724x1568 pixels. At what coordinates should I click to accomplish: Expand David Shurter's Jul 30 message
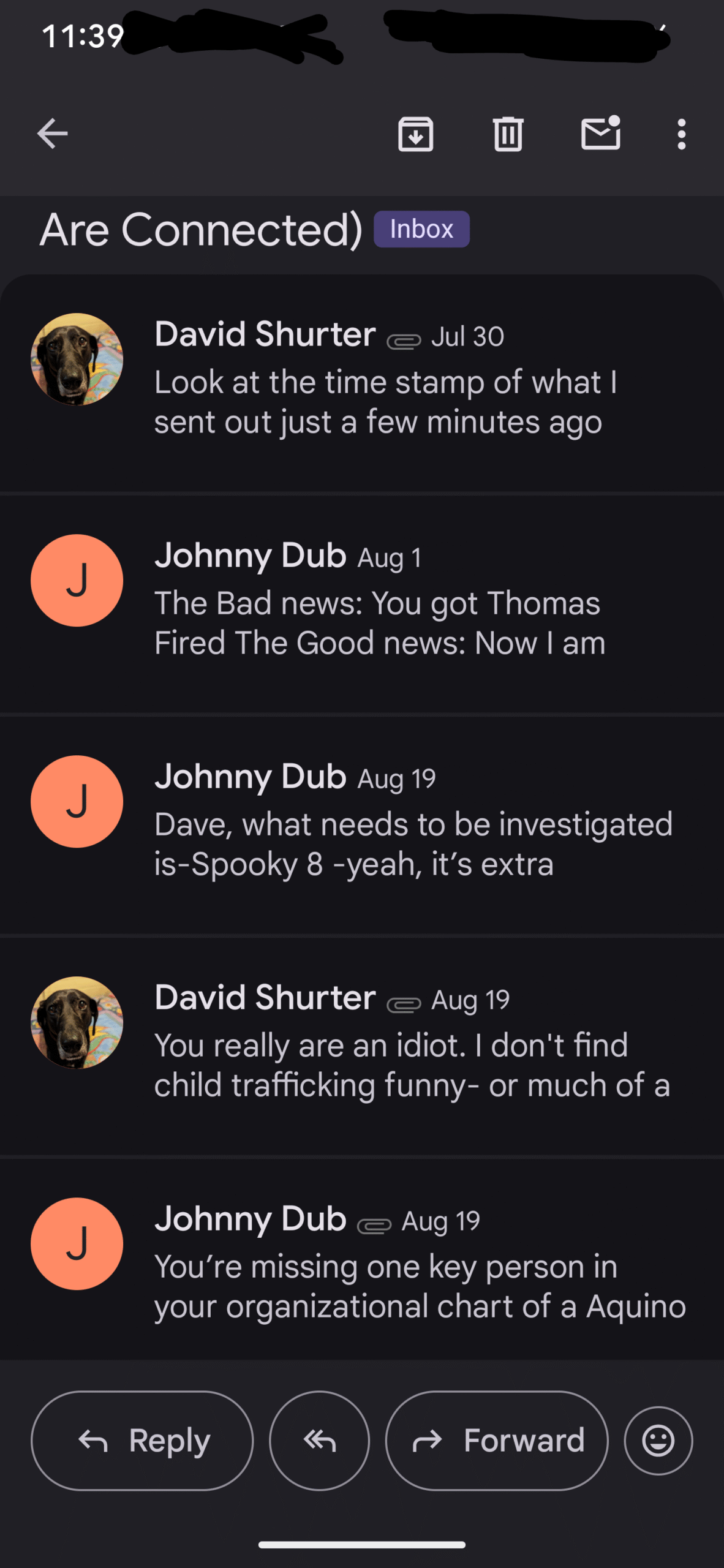pyautogui.click(x=362, y=383)
